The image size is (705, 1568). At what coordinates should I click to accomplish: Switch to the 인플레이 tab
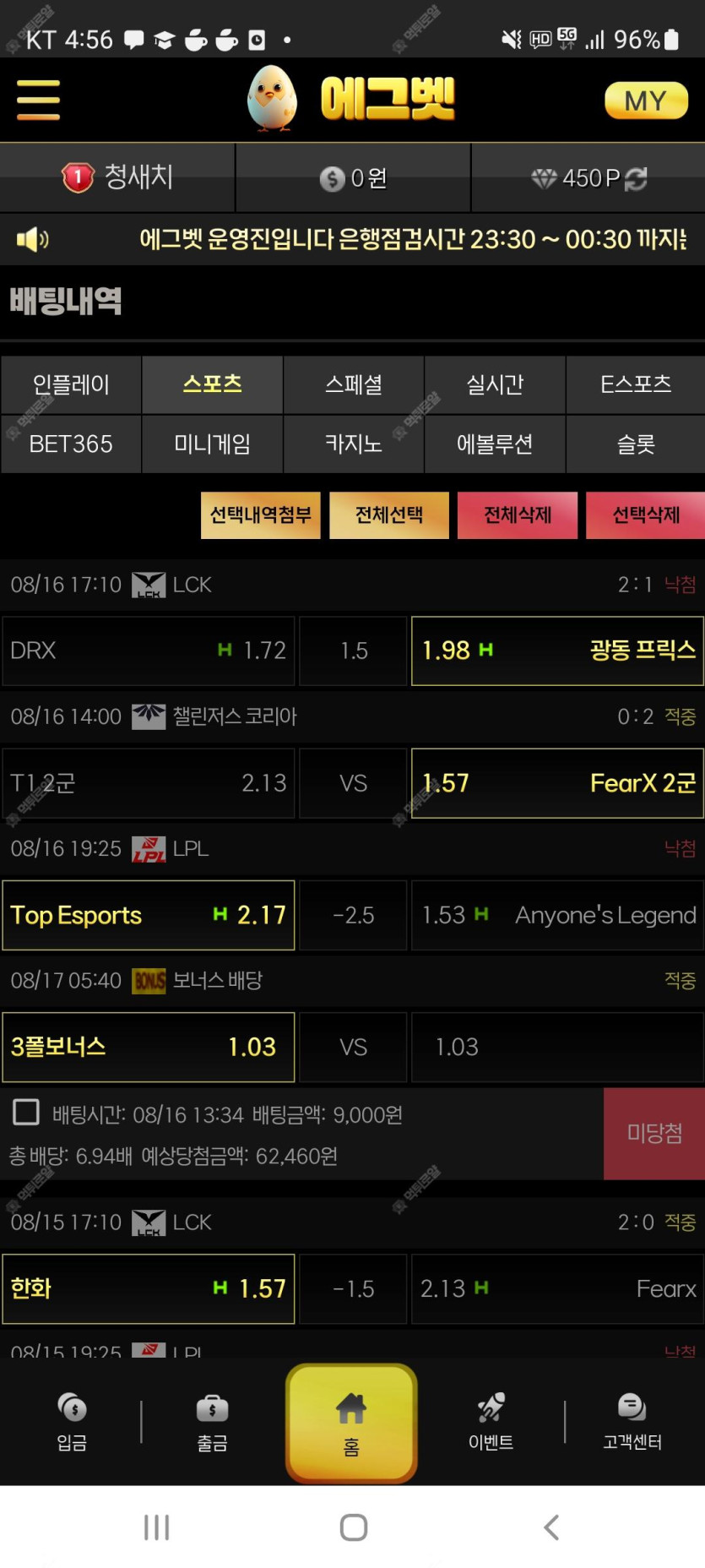click(x=71, y=384)
